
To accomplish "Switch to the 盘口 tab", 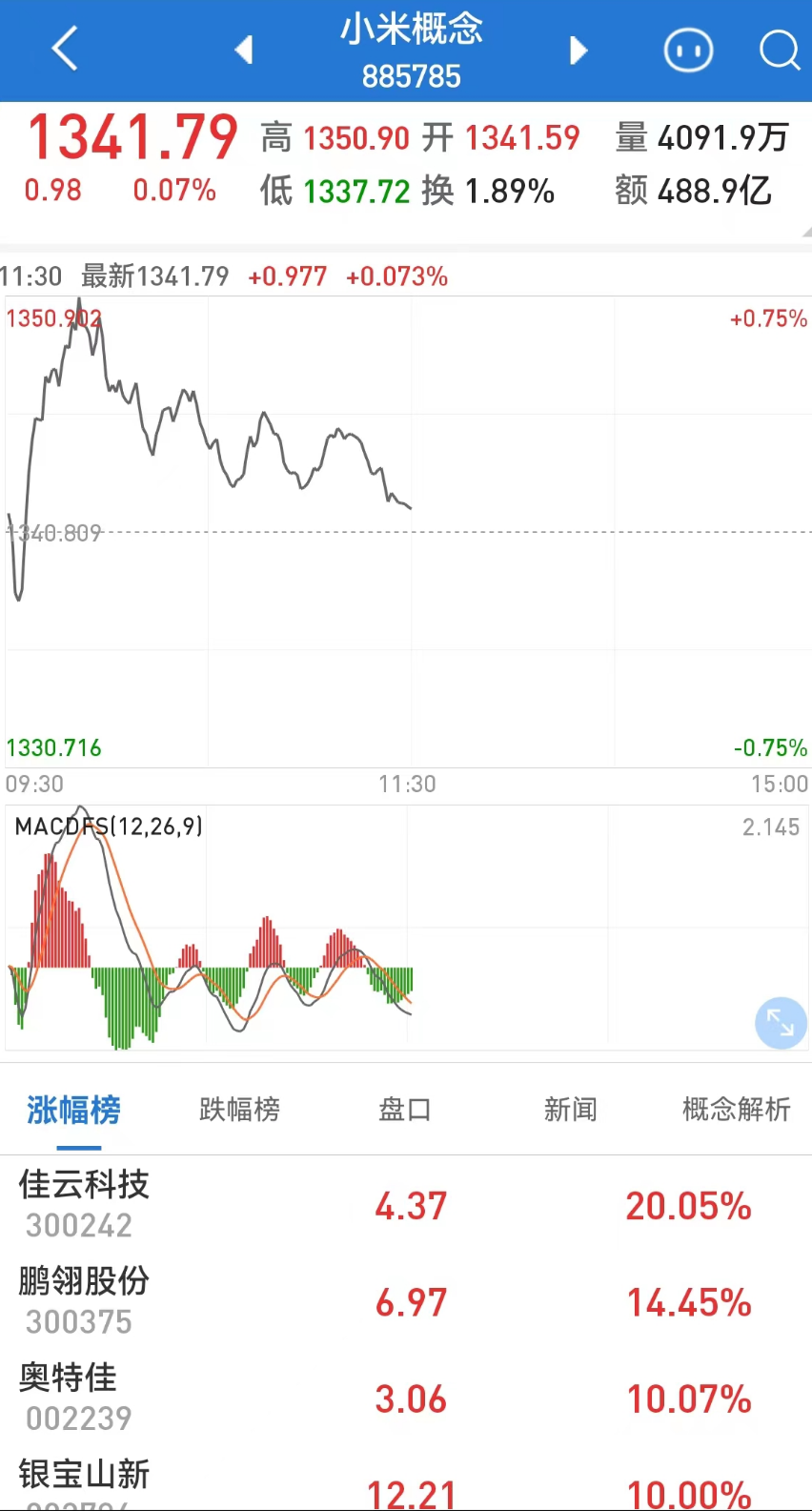I will point(405,1110).
